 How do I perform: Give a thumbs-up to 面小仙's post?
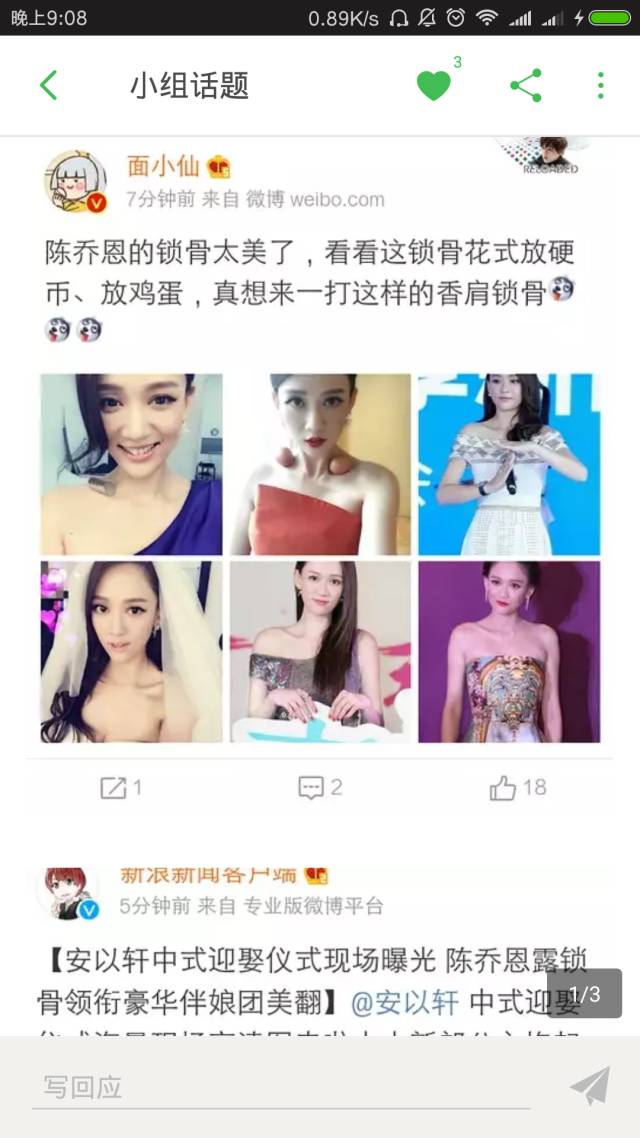tap(518, 788)
